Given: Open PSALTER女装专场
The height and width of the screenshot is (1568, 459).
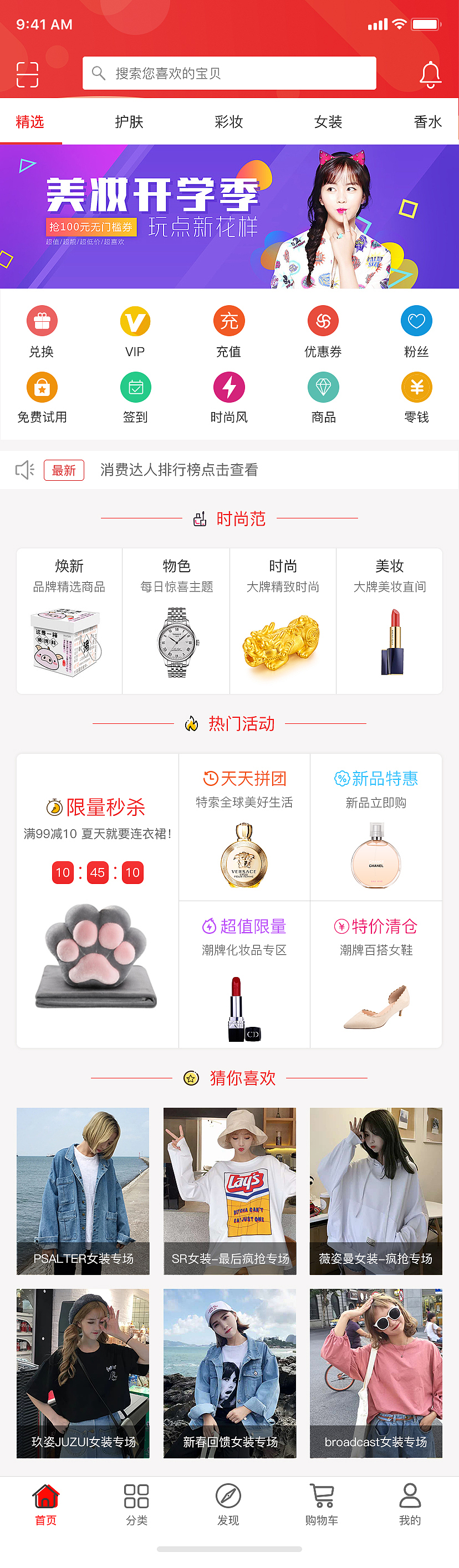Looking at the screenshot, I should (x=83, y=1191).
